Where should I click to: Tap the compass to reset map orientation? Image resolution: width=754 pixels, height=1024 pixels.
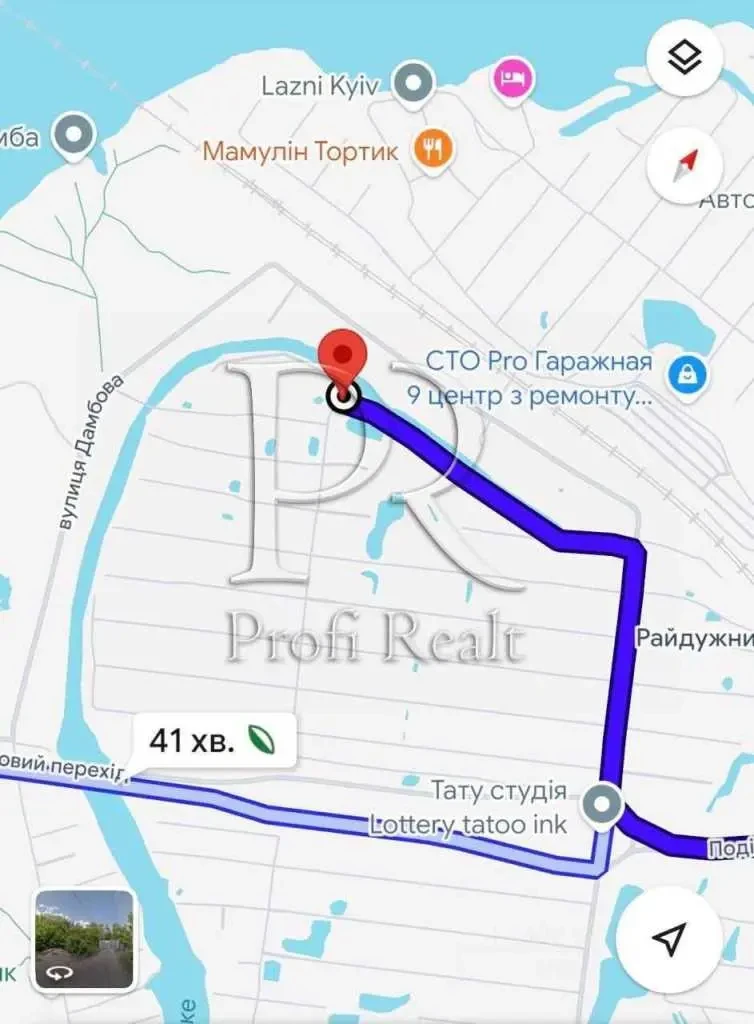click(684, 165)
